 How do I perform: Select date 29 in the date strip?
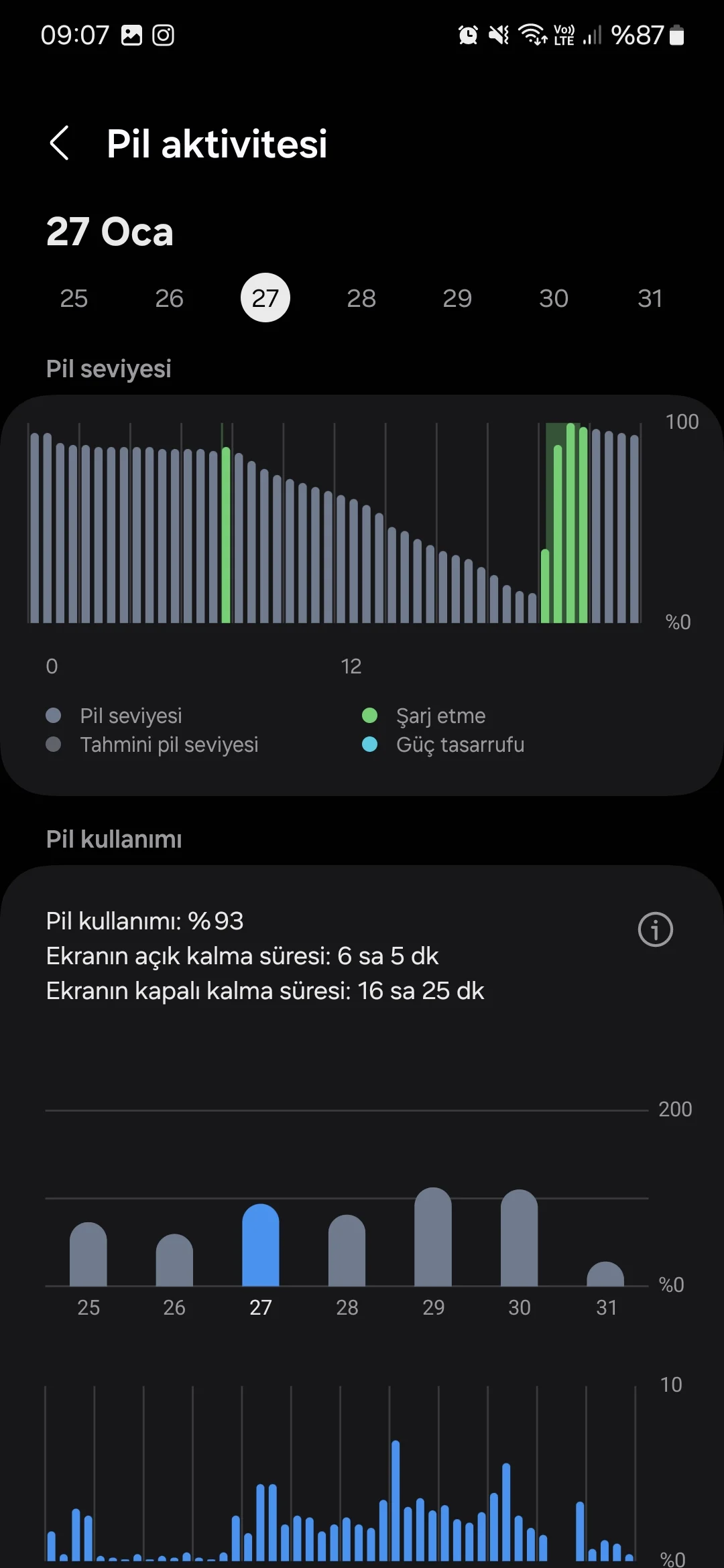coord(457,298)
